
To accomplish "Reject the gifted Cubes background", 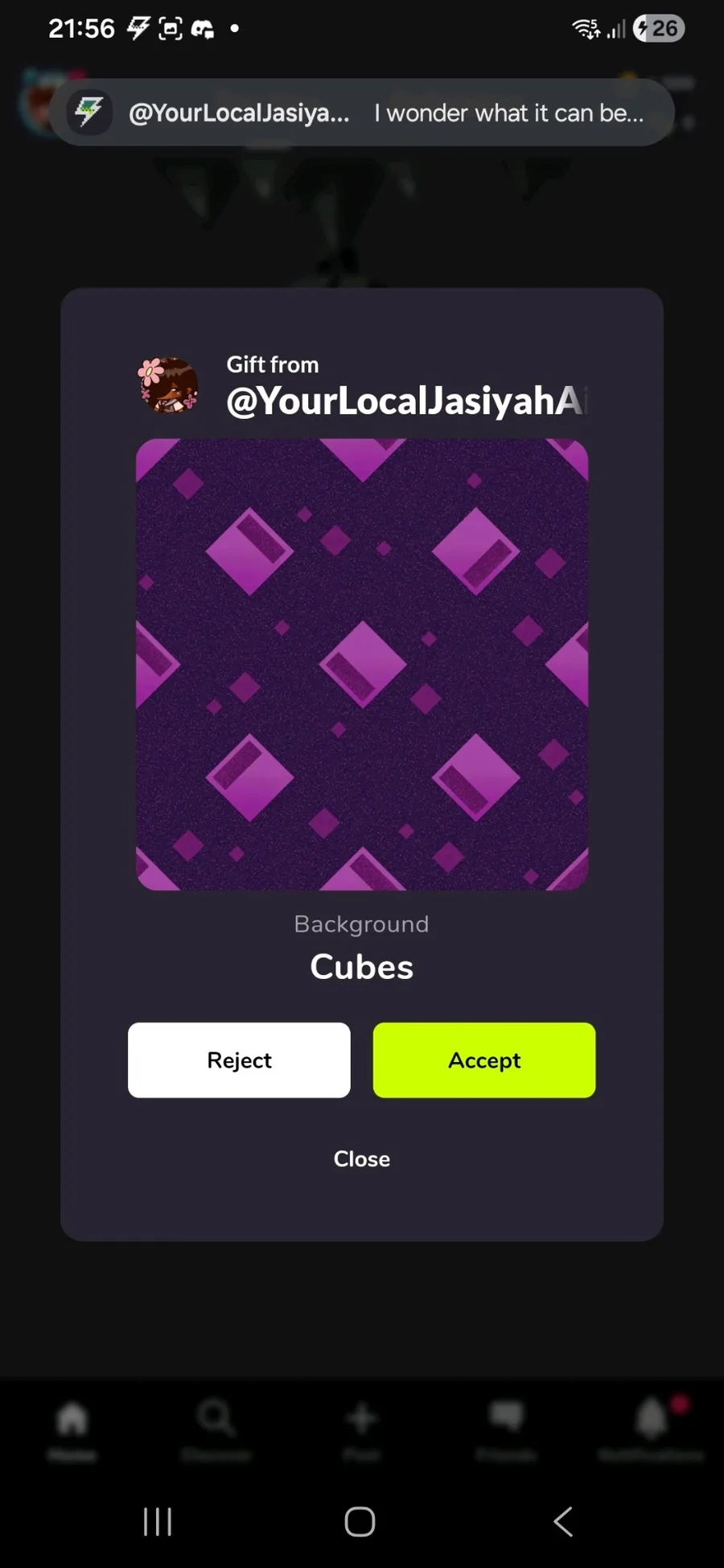I will tap(239, 1060).
